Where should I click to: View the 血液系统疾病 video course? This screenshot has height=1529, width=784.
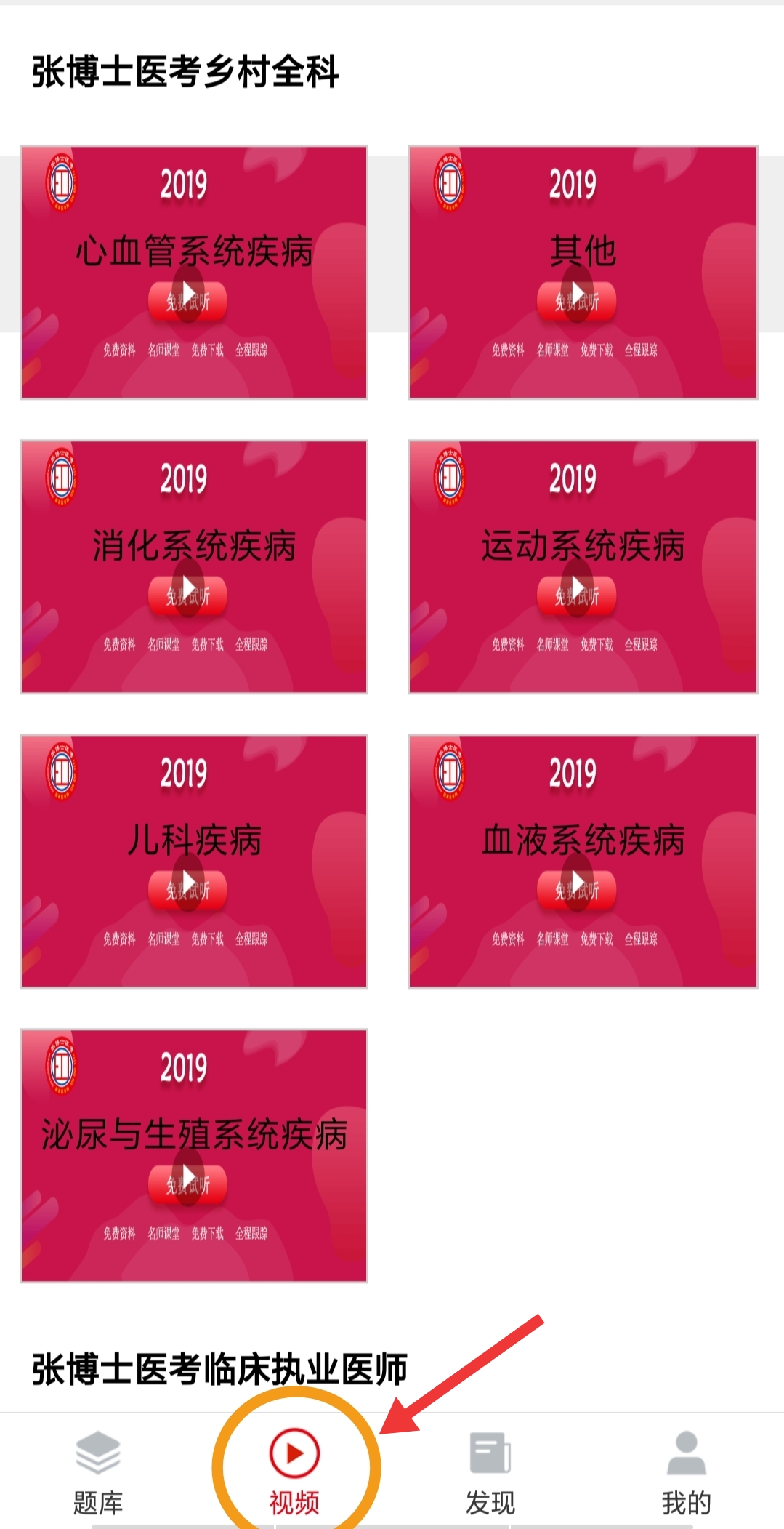[583, 862]
